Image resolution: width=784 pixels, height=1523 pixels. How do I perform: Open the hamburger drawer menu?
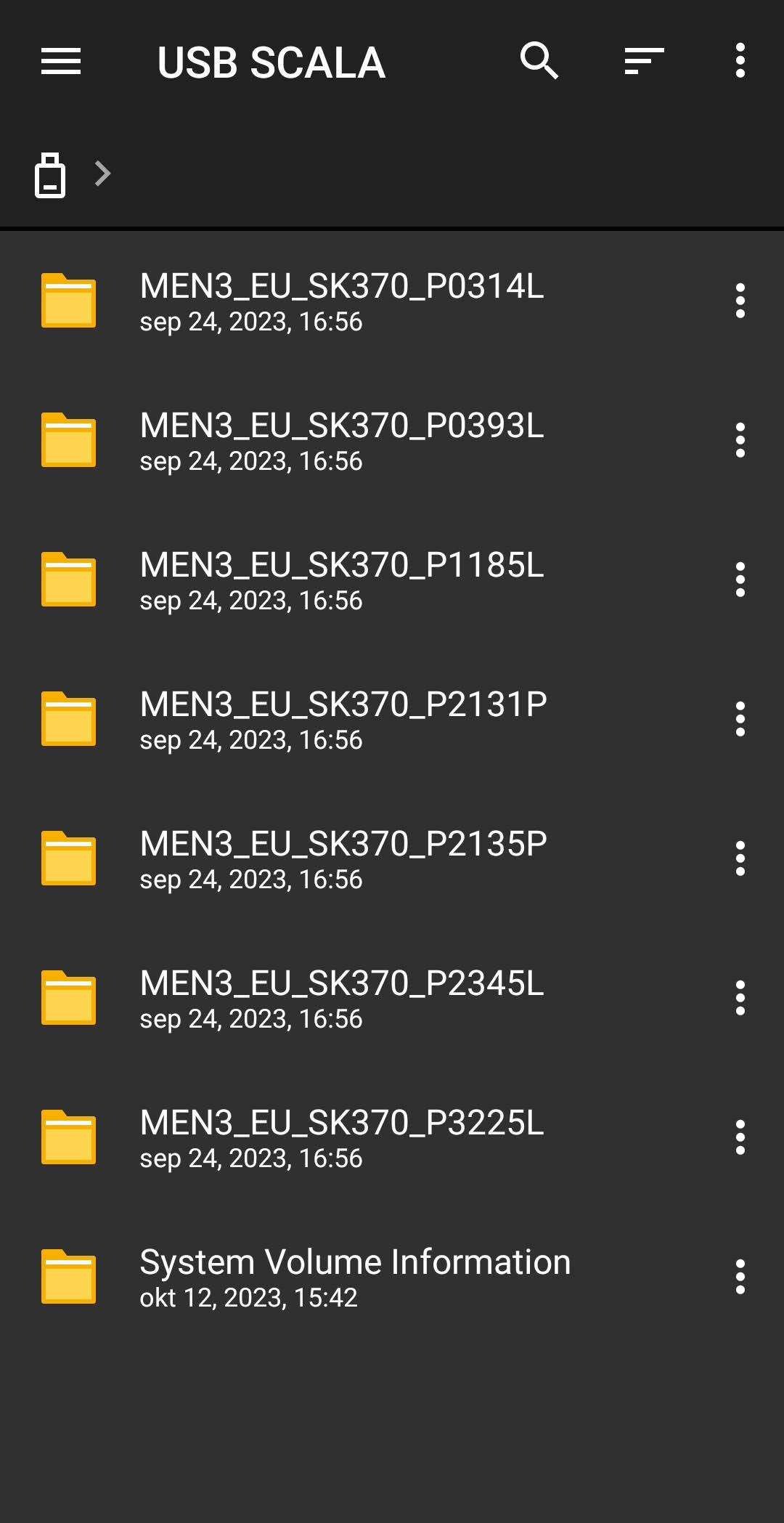(61, 61)
